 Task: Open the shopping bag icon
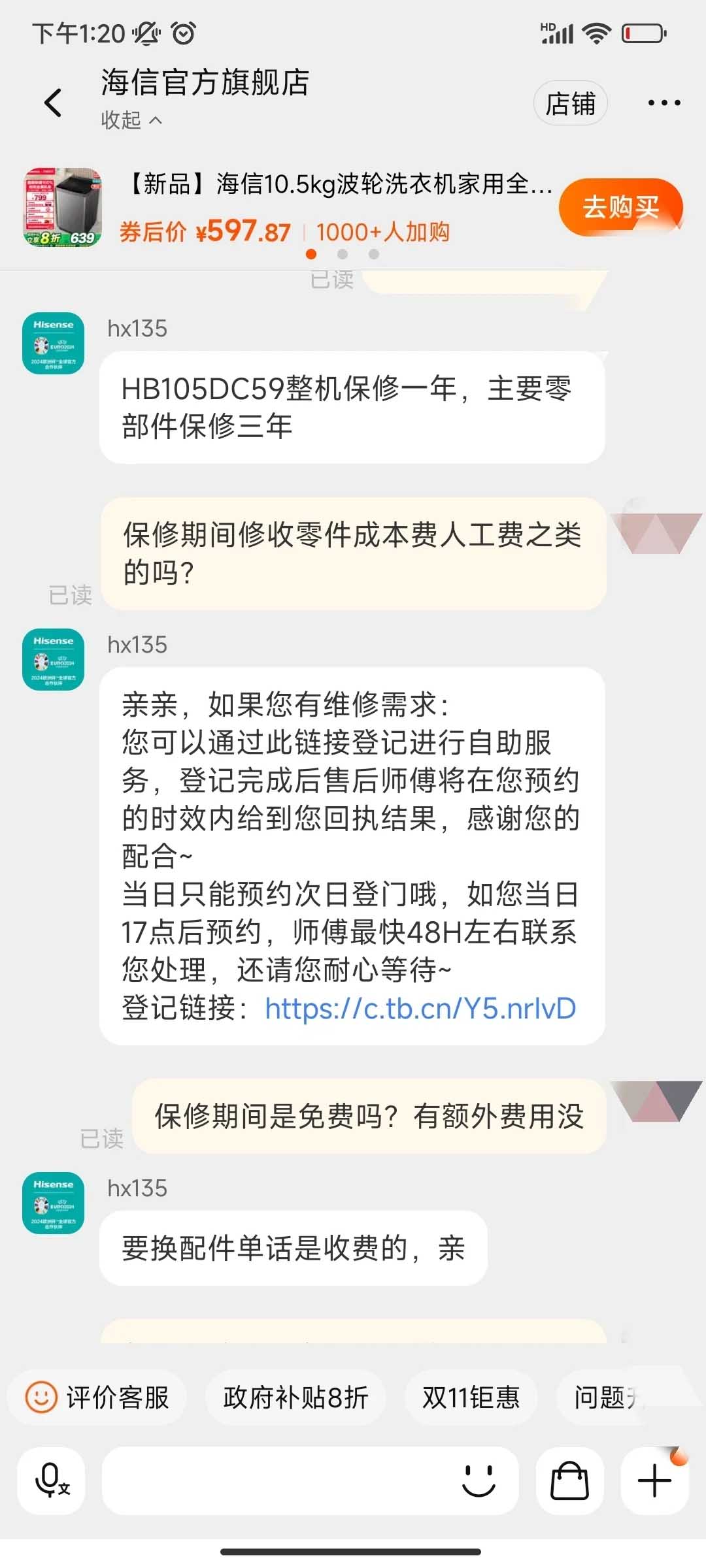(569, 1480)
